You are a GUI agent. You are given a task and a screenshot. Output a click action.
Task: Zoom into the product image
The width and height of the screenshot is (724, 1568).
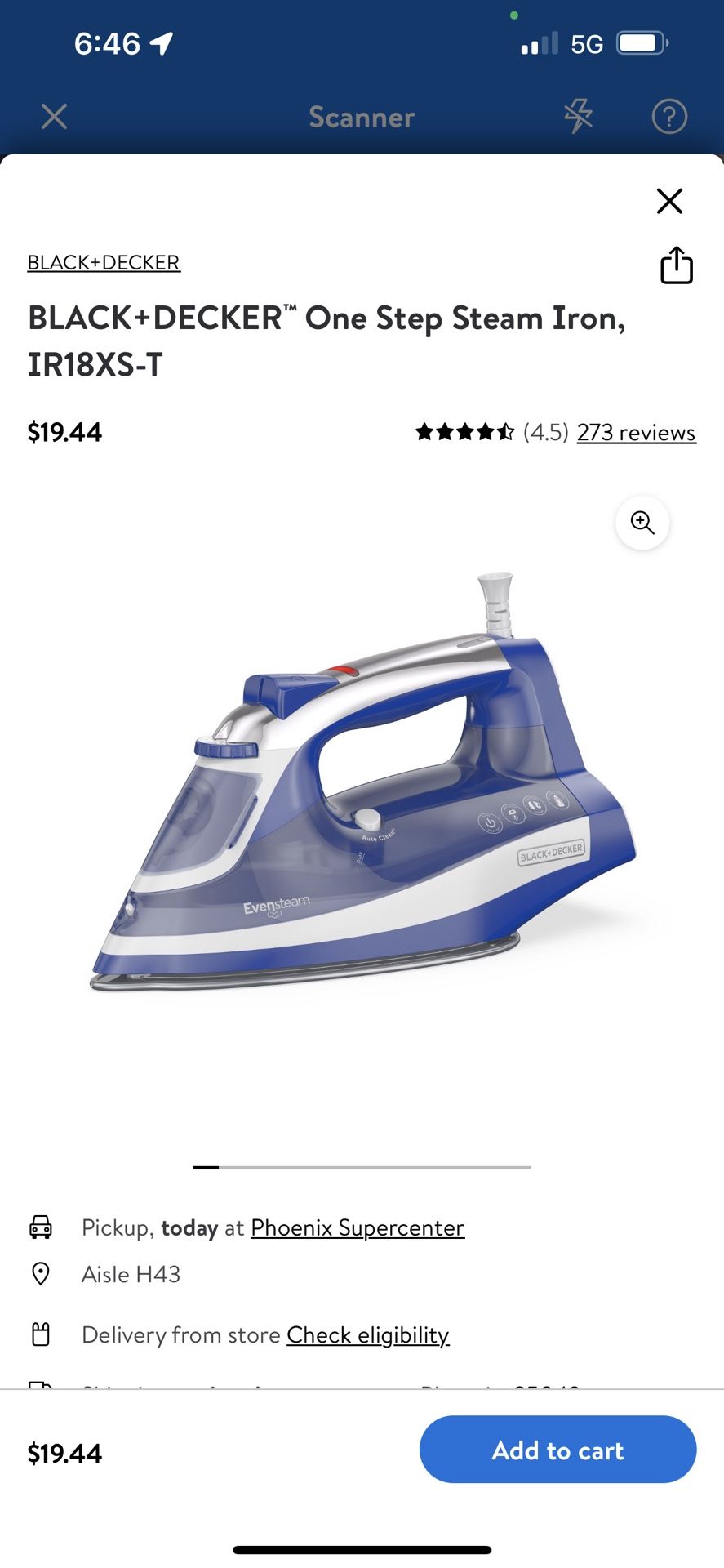[x=642, y=523]
